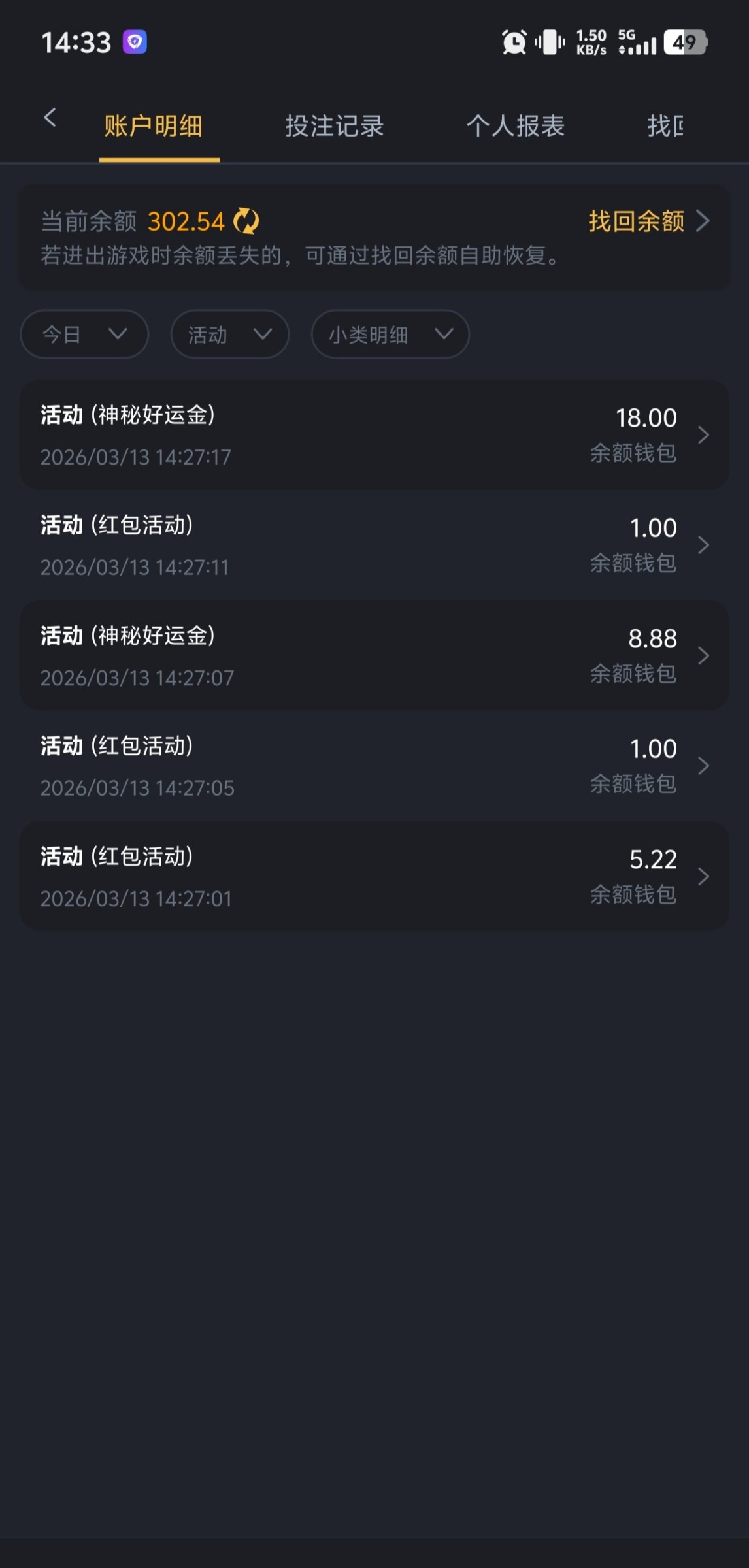
Task: Tap 找回余额 to recover balance
Action: [647, 221]
